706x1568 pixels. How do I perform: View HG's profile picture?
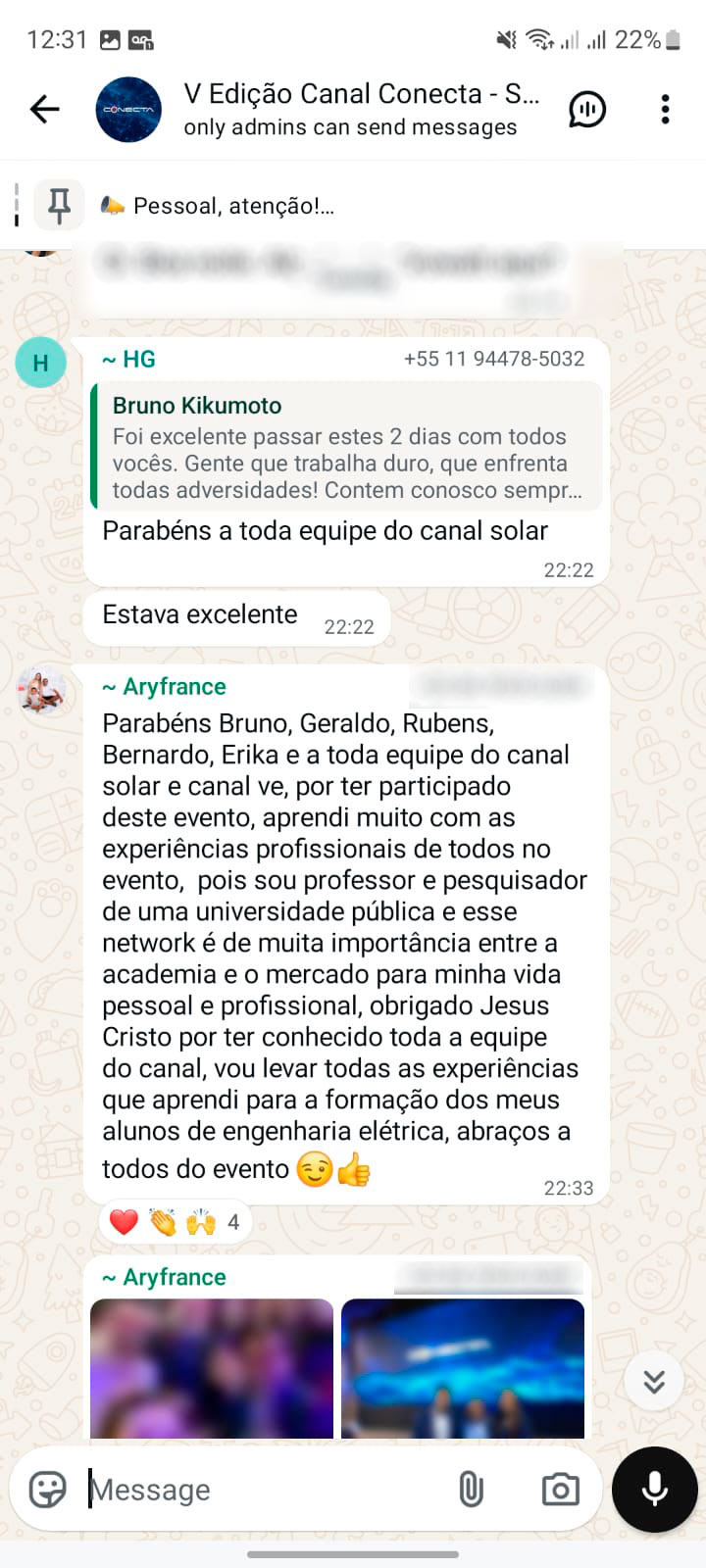40,363
